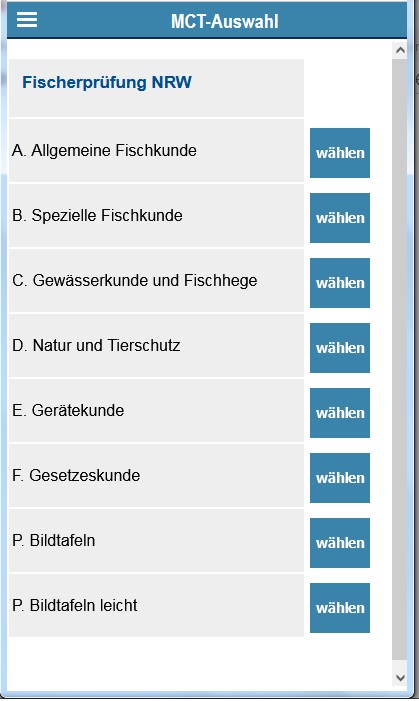Click the scrollbar down arrow
This screenshot has height=701, width=419.
pyautogui.click(x=400, y=678)
